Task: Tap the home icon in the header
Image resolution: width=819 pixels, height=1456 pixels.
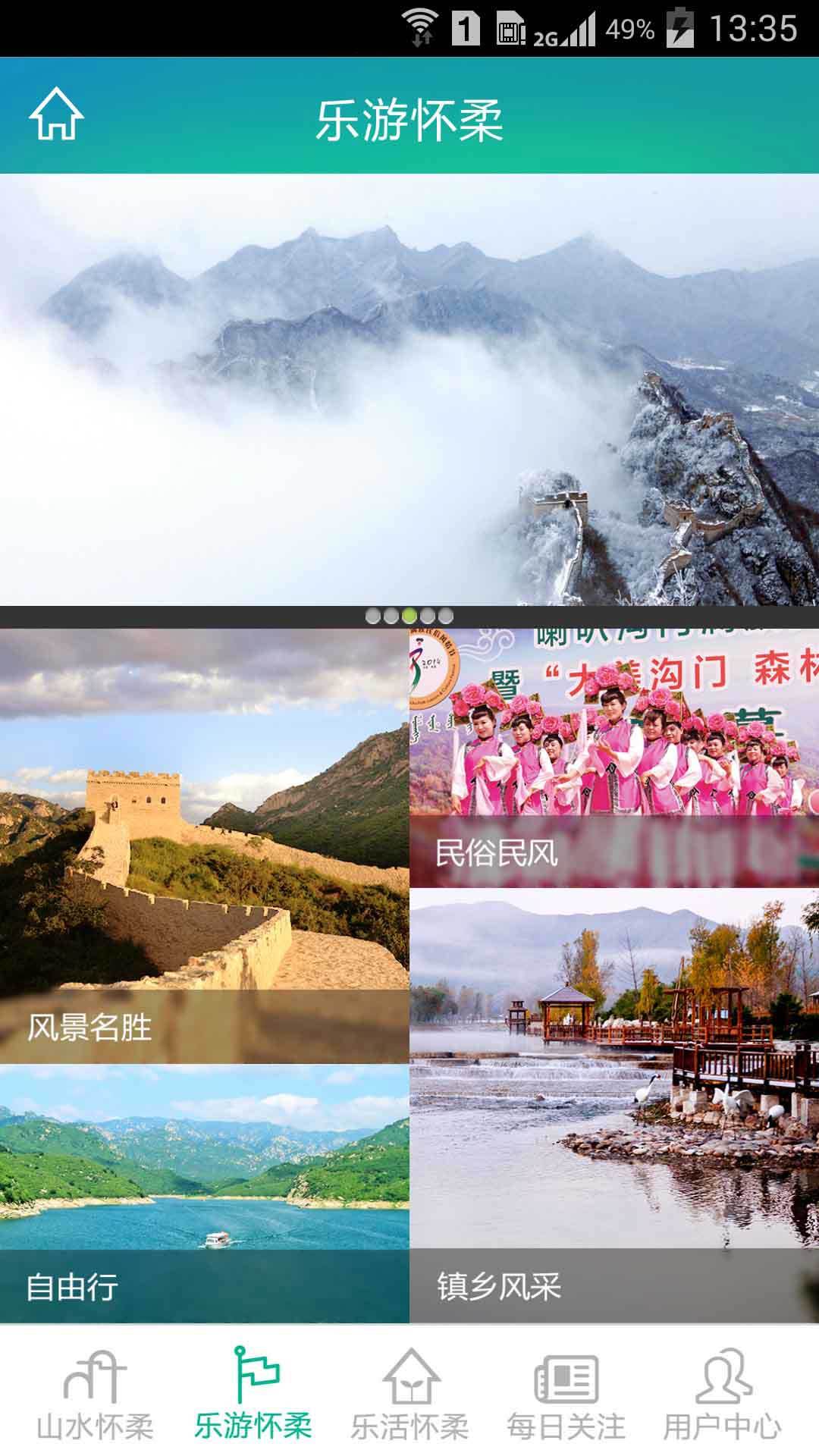Action: 56,115
